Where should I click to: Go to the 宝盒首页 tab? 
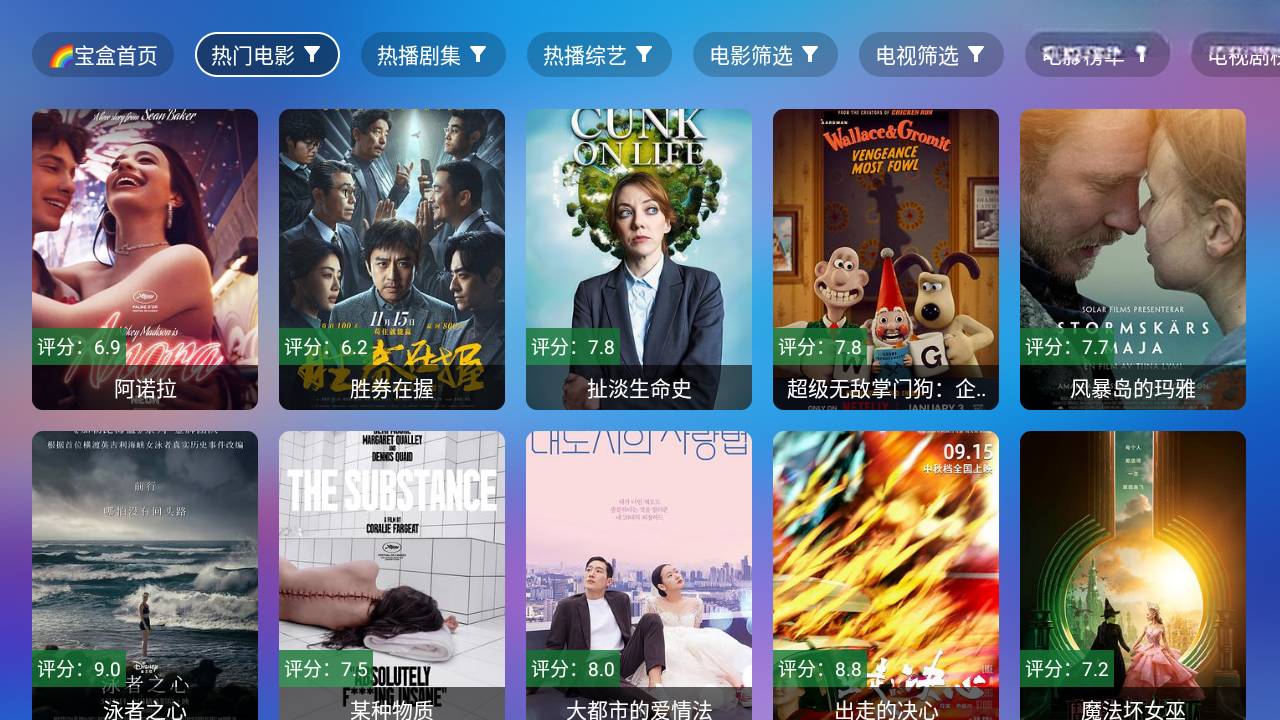point(103,55)
